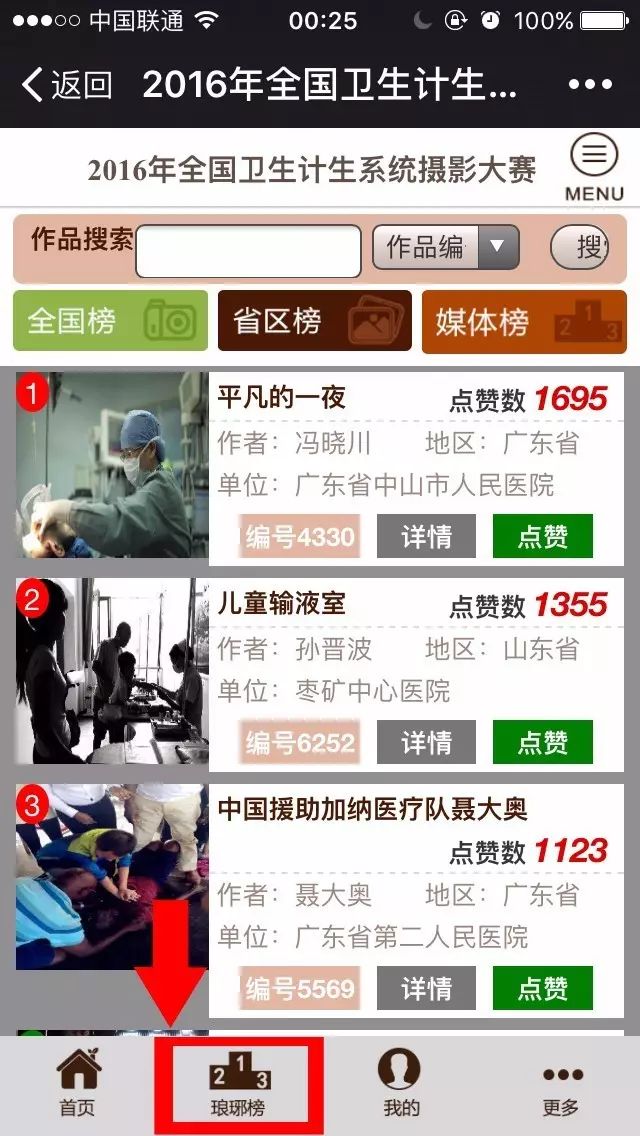Viewport: 640px width, 1136px height.
Task: Open 我的 tab
Action: 400,1085
